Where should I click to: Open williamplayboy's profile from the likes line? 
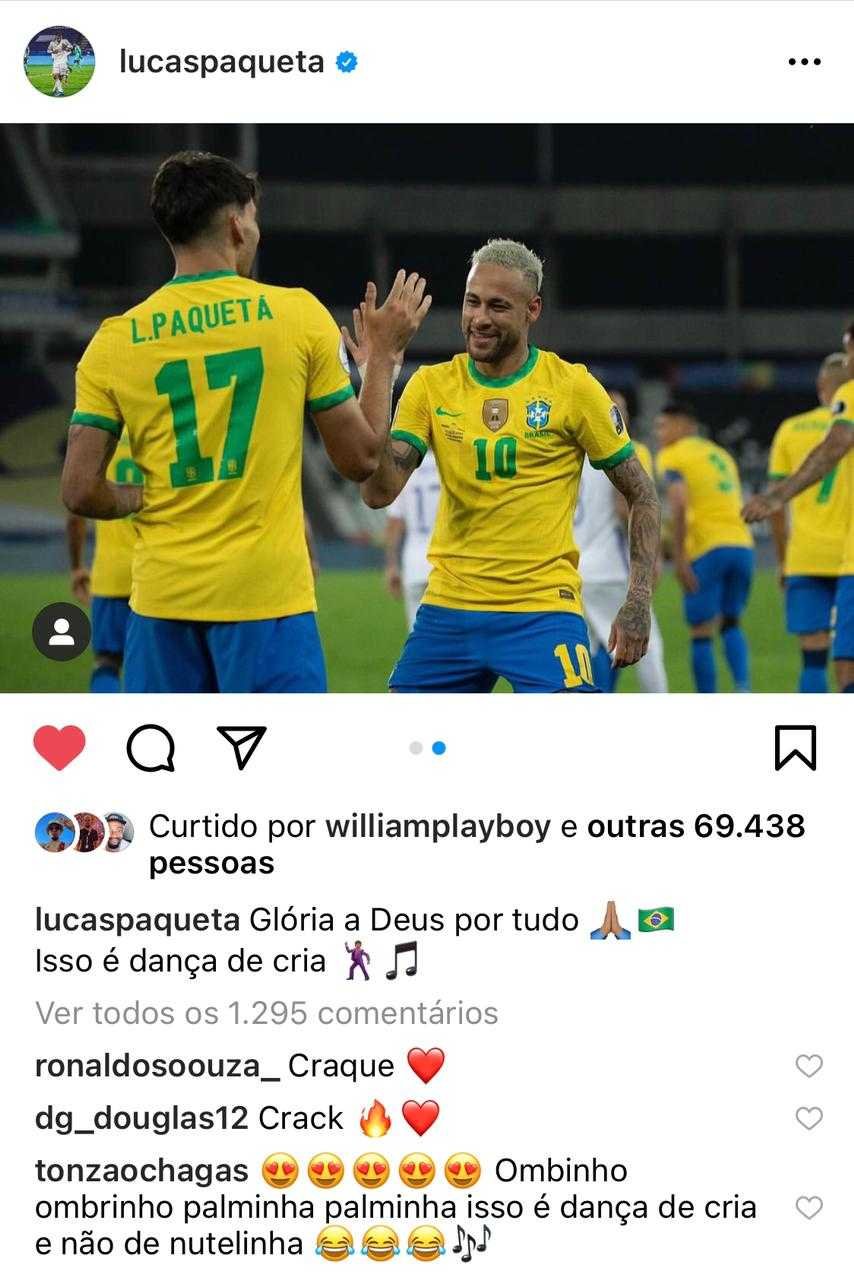click(x=438, y=827)
